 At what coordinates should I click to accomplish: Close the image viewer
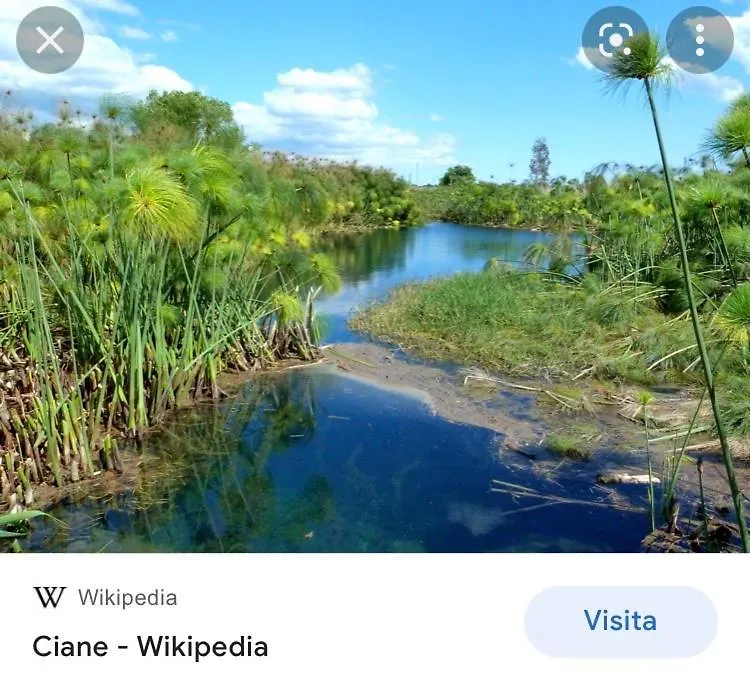[x=50, y=40]
